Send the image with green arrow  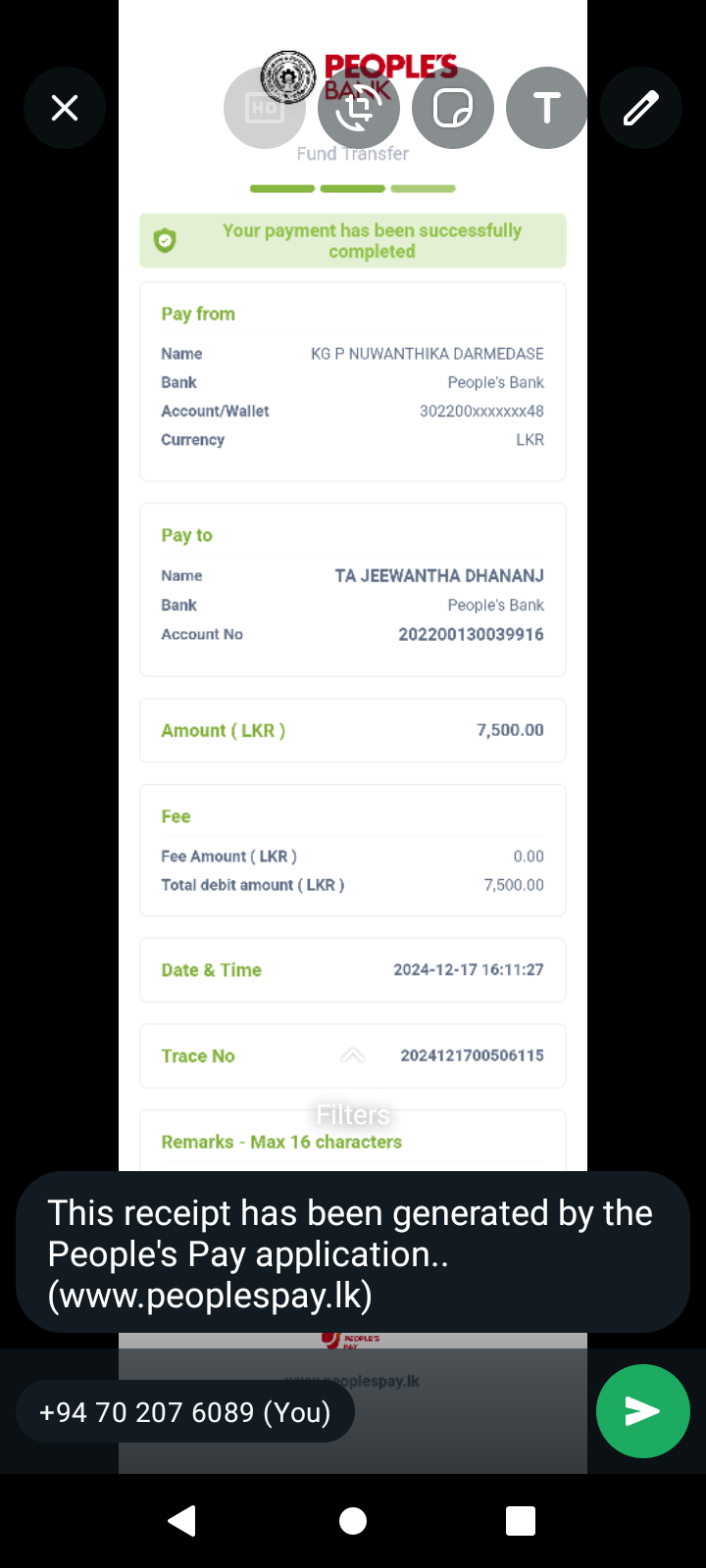643,1411
